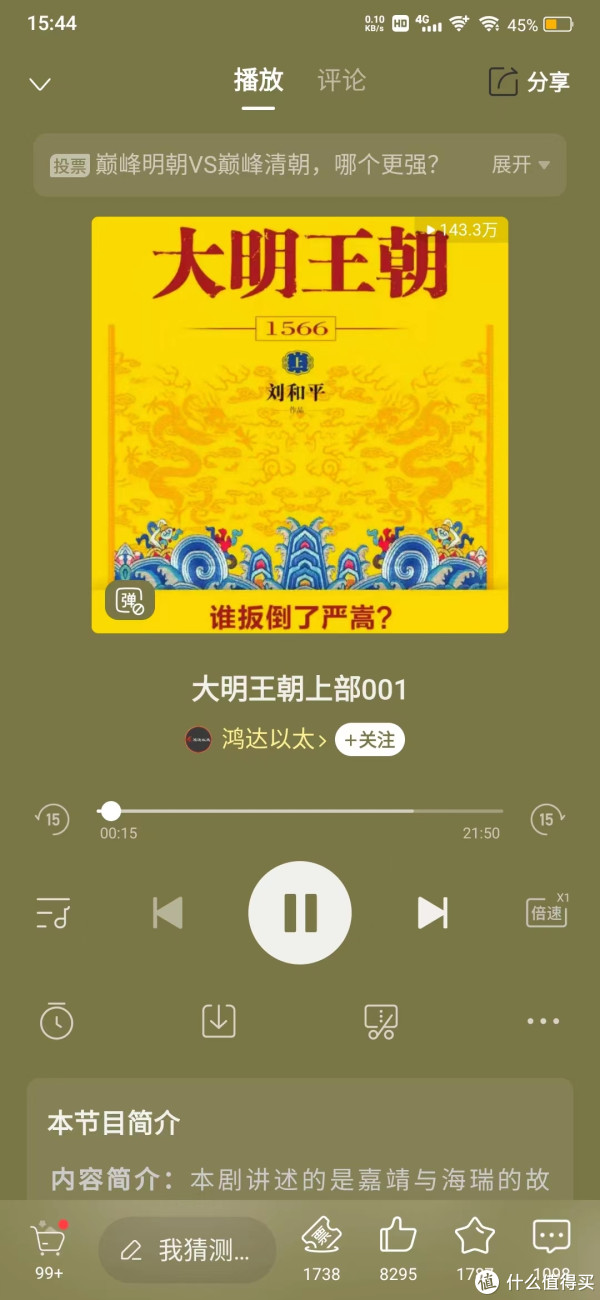The width and height of the screenshot is (600, 1300).
Task: Expand the 投票 banner with 展开
Action: pos(521,165)
